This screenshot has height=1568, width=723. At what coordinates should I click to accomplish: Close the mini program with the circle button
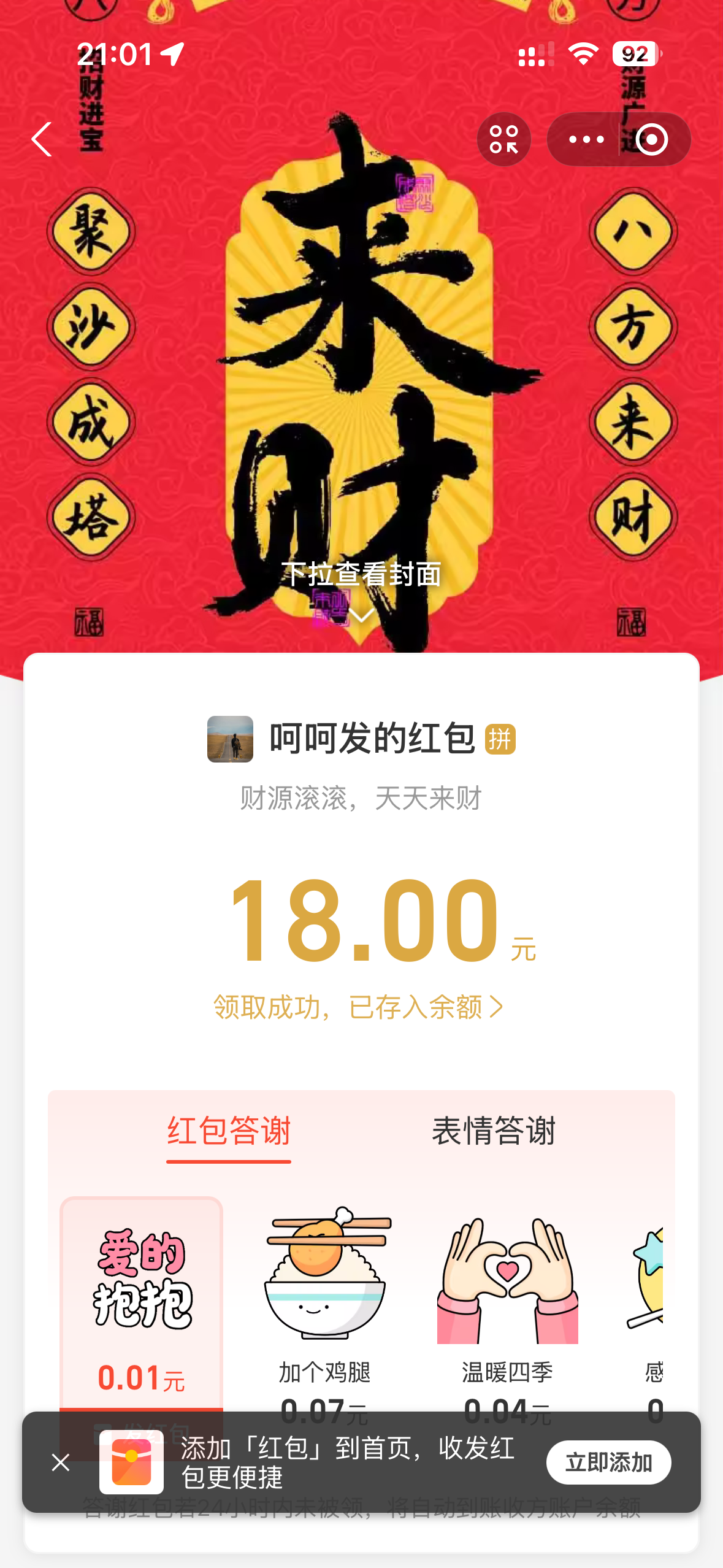pos(652,139)
